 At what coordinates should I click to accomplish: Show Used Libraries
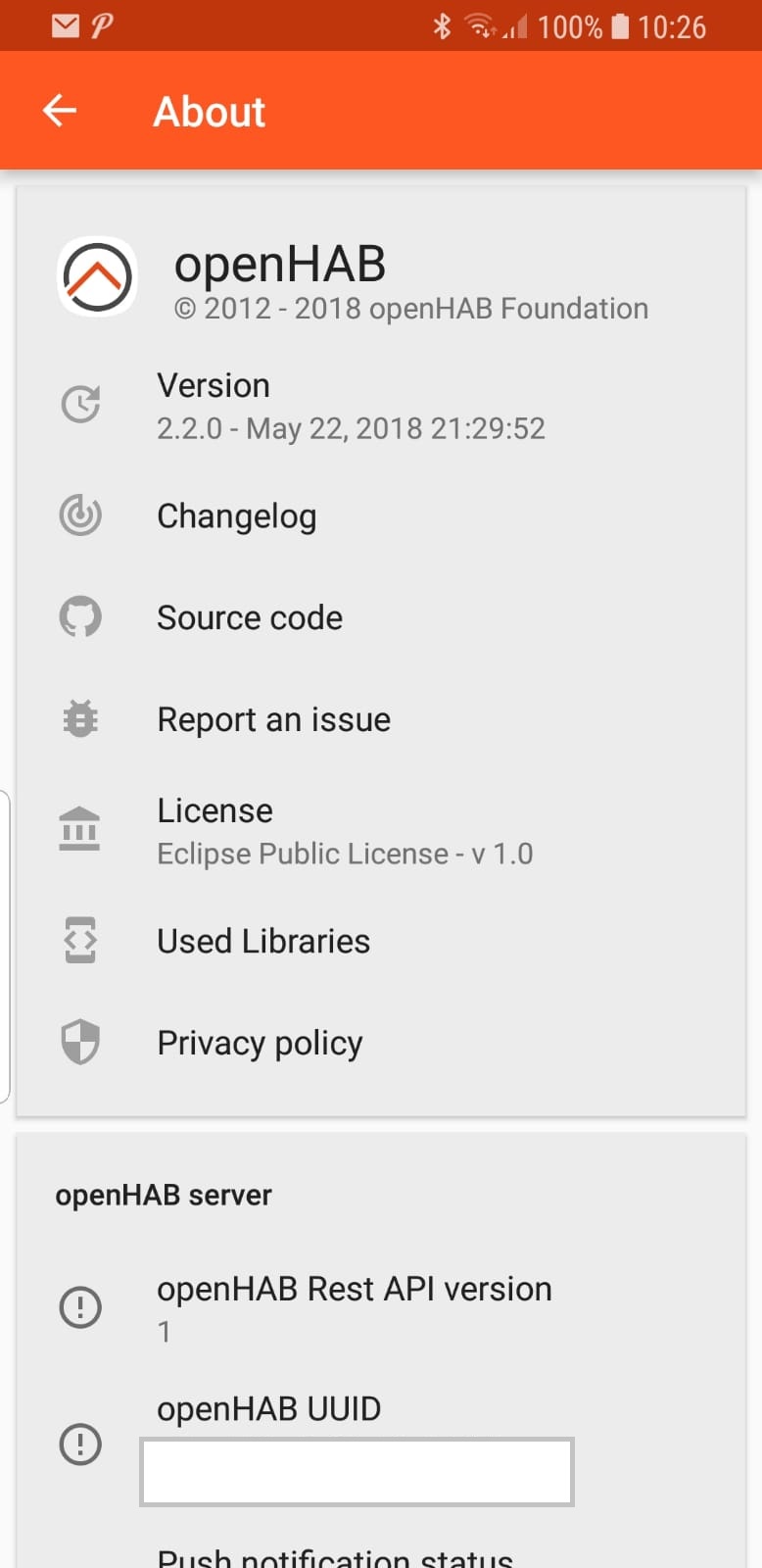point(381,941)
